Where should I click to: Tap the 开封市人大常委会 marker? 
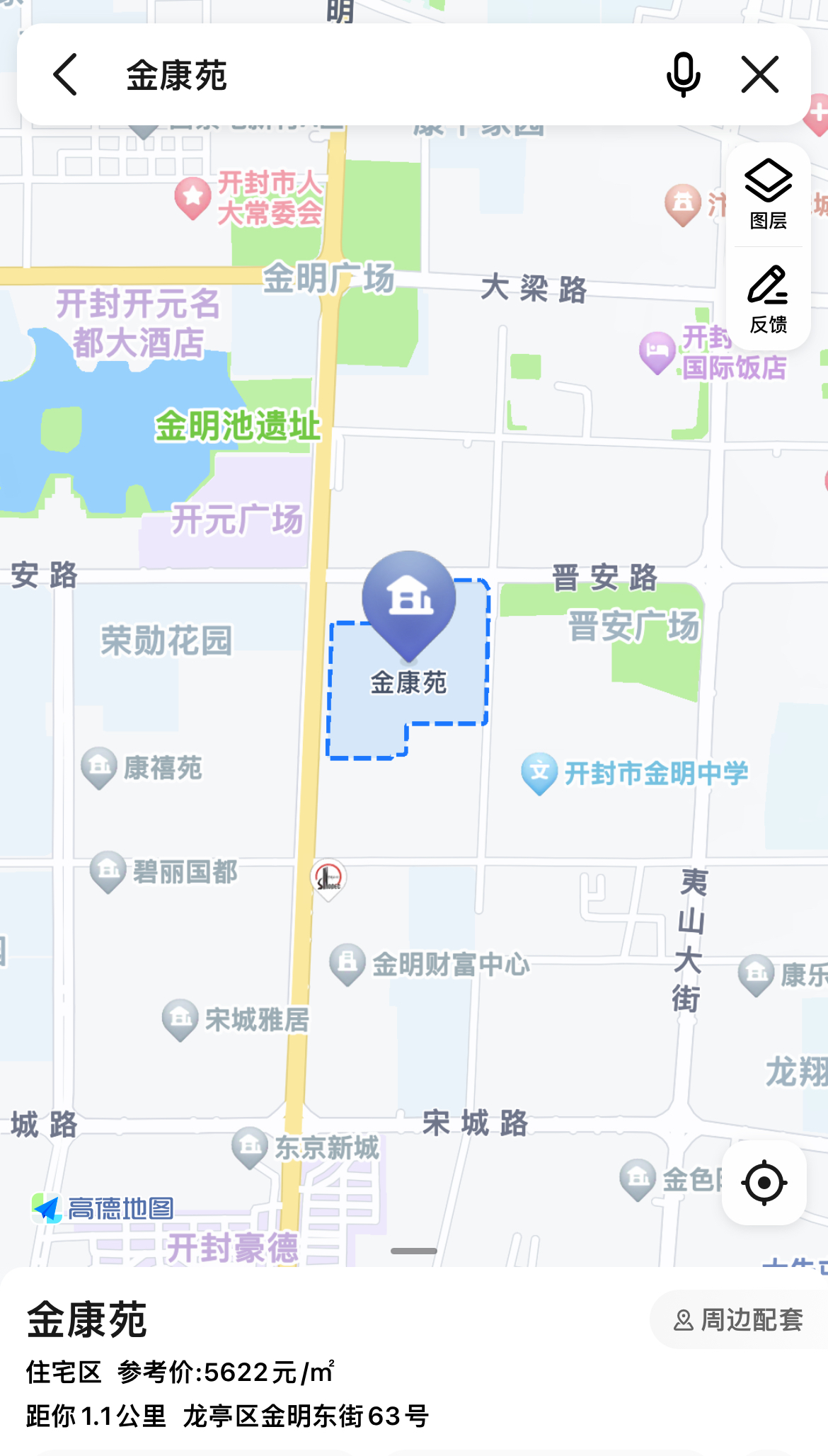192,197
